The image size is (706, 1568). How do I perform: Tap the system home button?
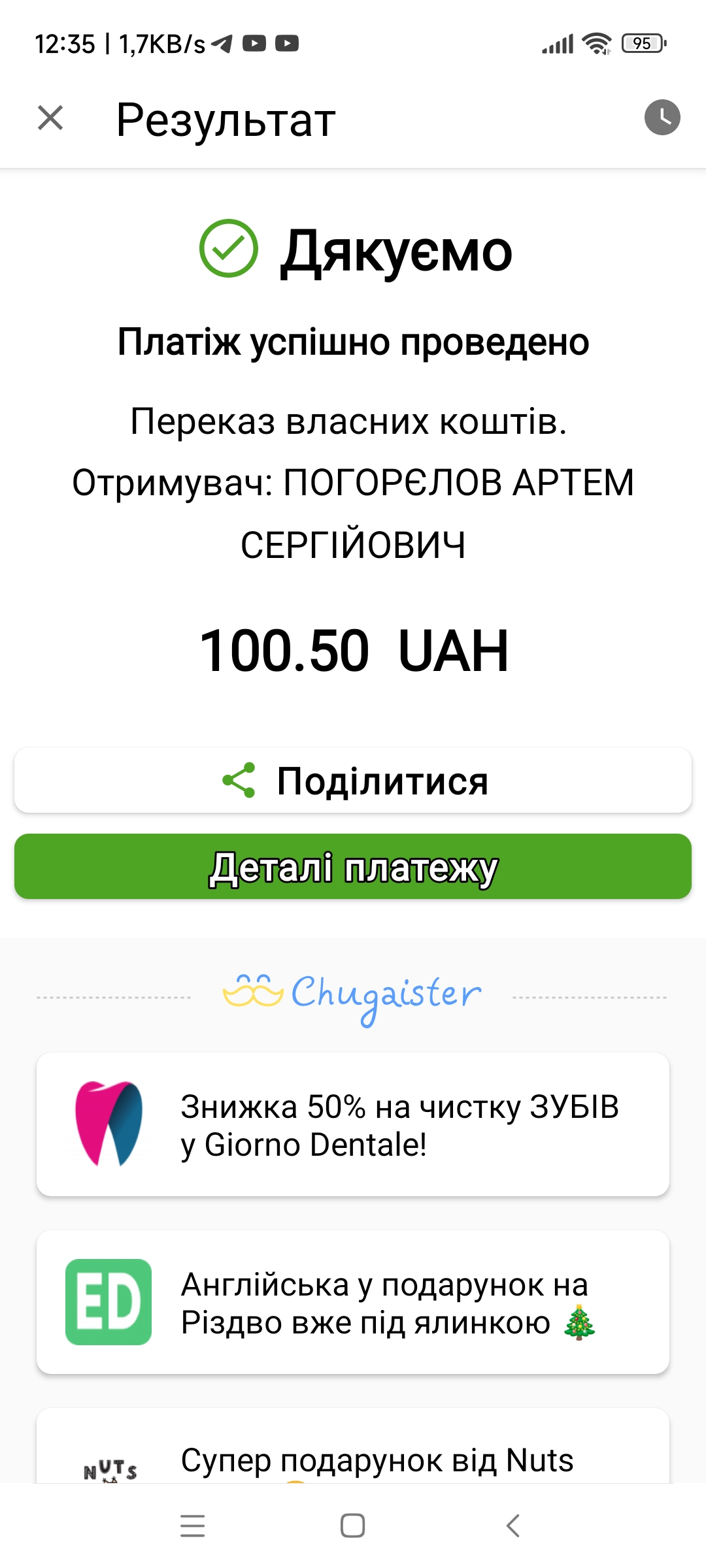(x=353, y=1526)
